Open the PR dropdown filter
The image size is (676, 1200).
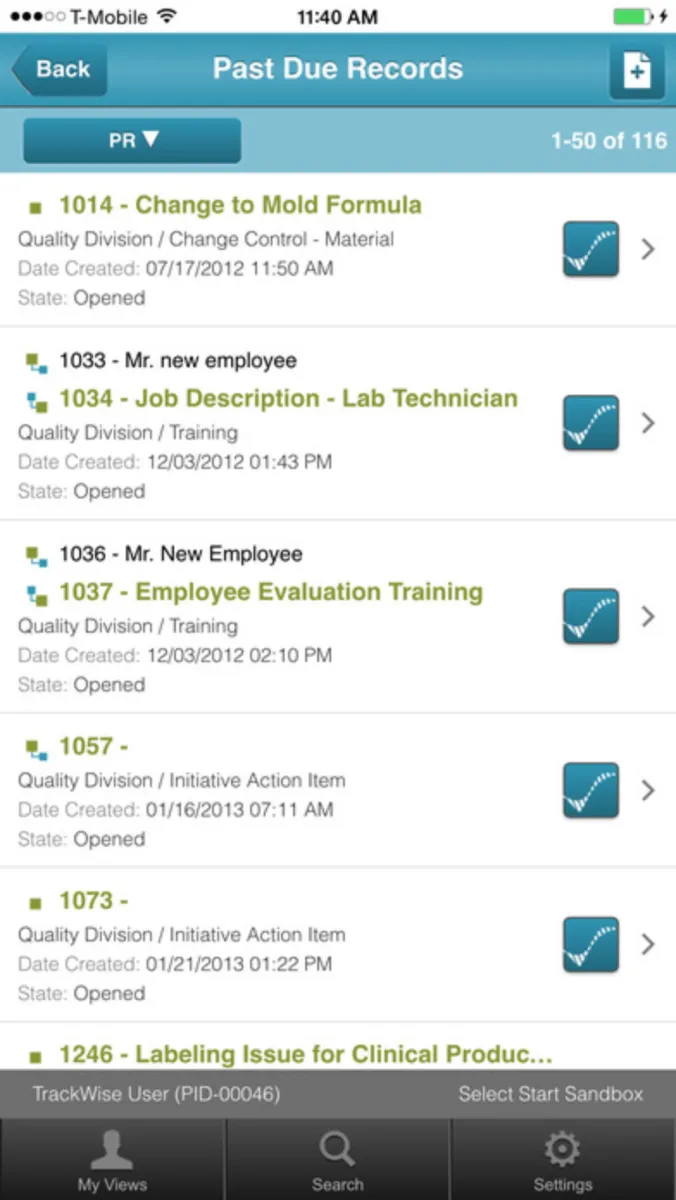point(132,140)
